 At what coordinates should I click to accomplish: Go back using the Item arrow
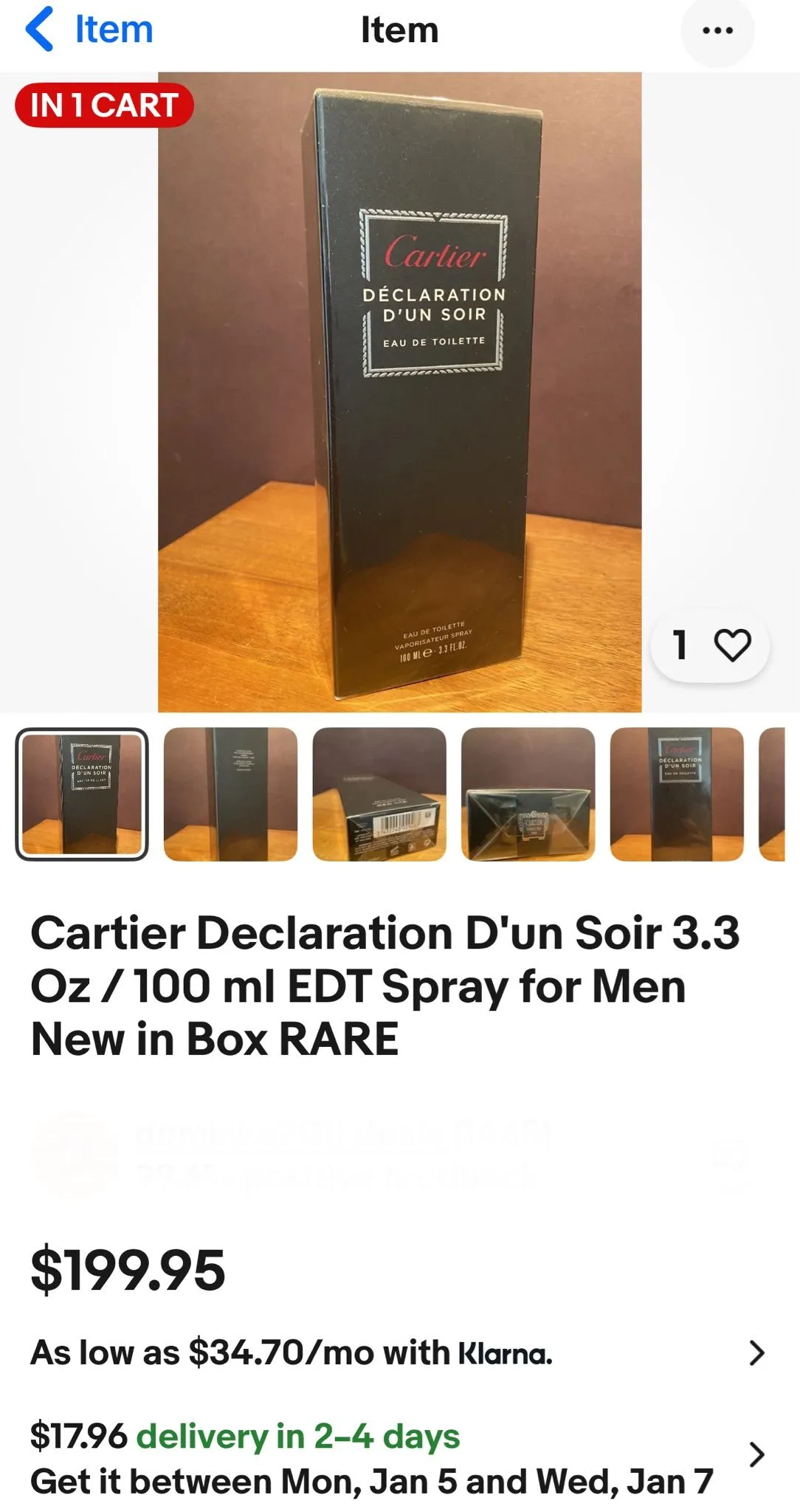pyautogui.click(x=89, y=30)
